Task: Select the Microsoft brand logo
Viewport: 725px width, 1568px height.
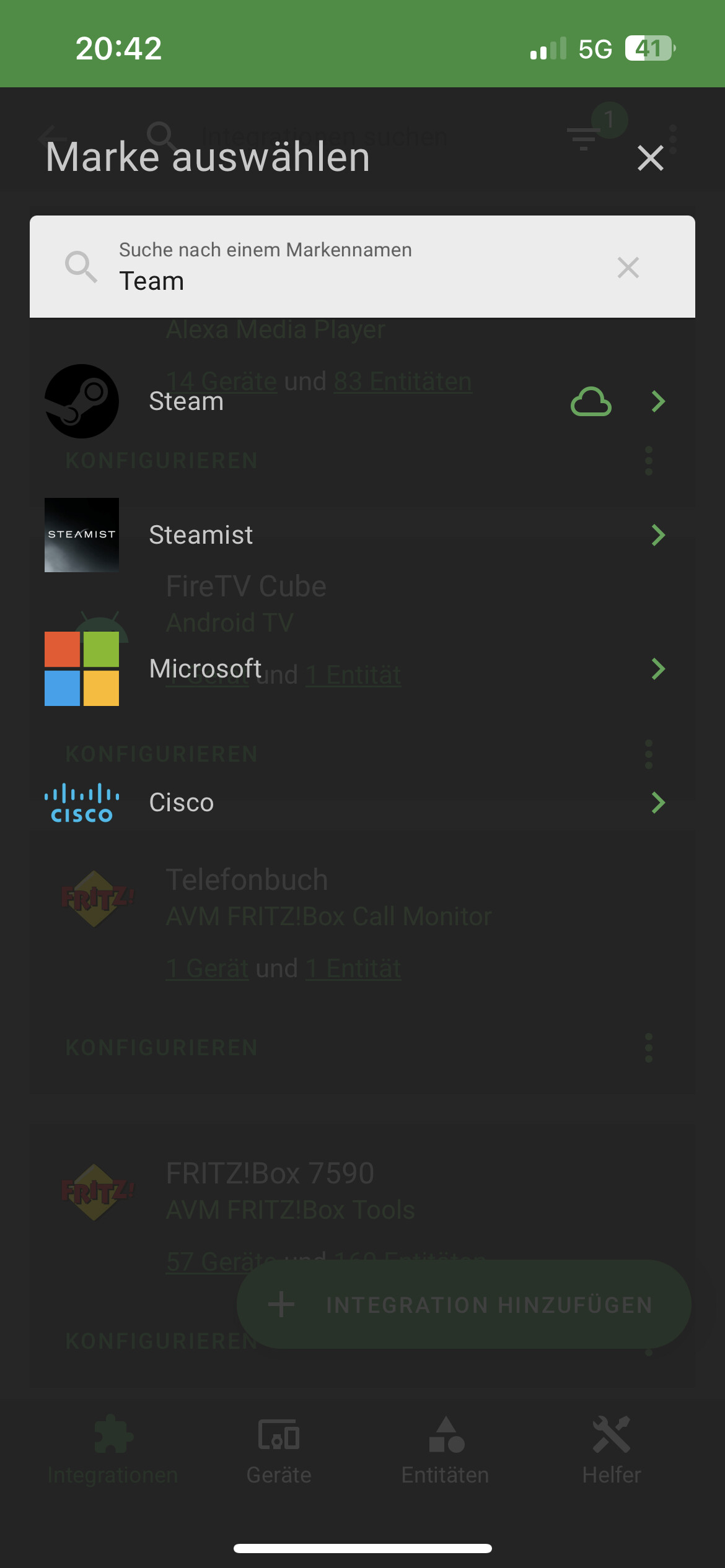Action: [x=81, y=668]
